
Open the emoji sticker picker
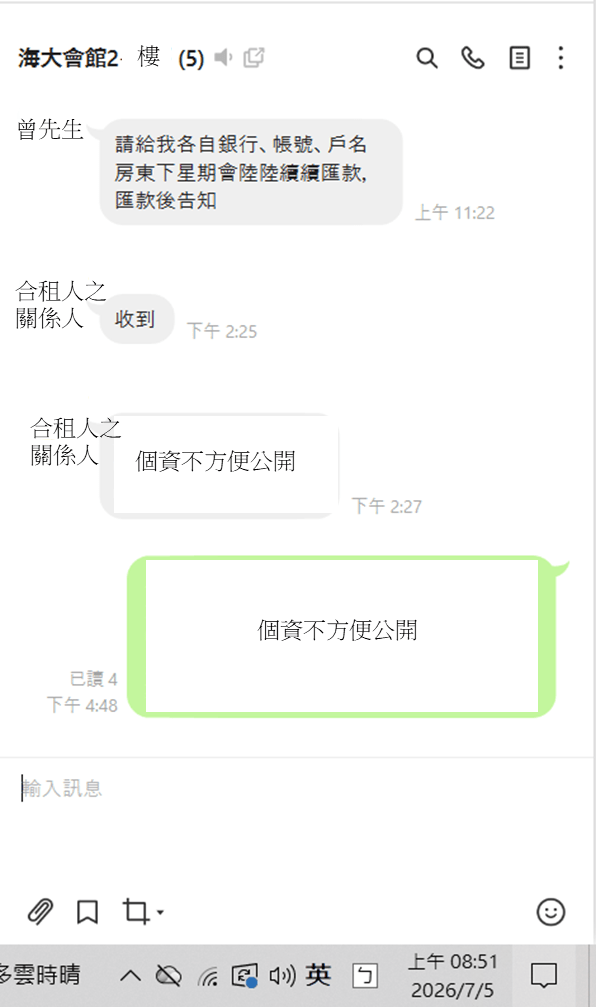(x=550, y=911)
